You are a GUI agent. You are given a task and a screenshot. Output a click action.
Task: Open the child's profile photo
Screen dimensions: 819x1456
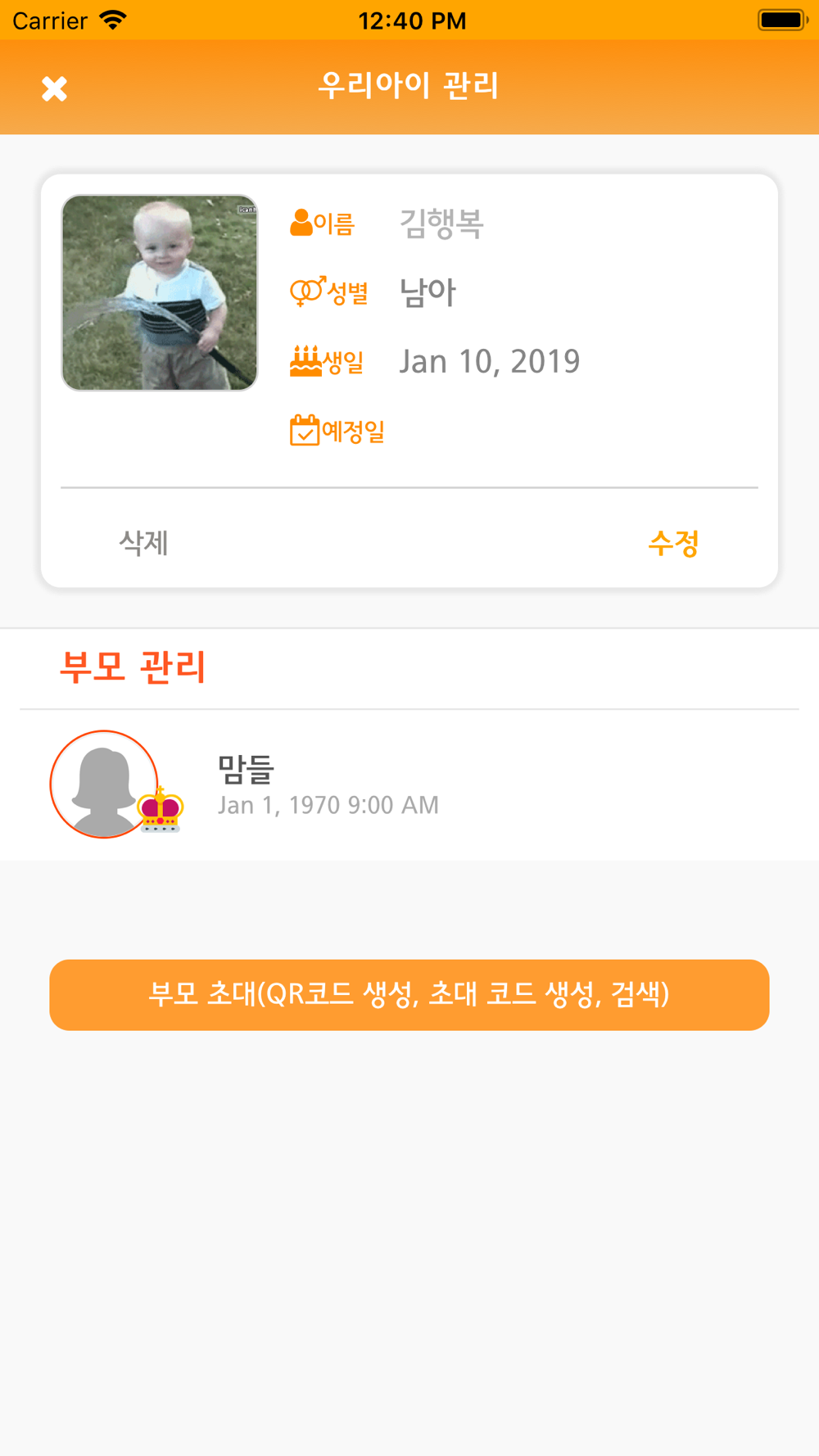click(x=160, y=292)
